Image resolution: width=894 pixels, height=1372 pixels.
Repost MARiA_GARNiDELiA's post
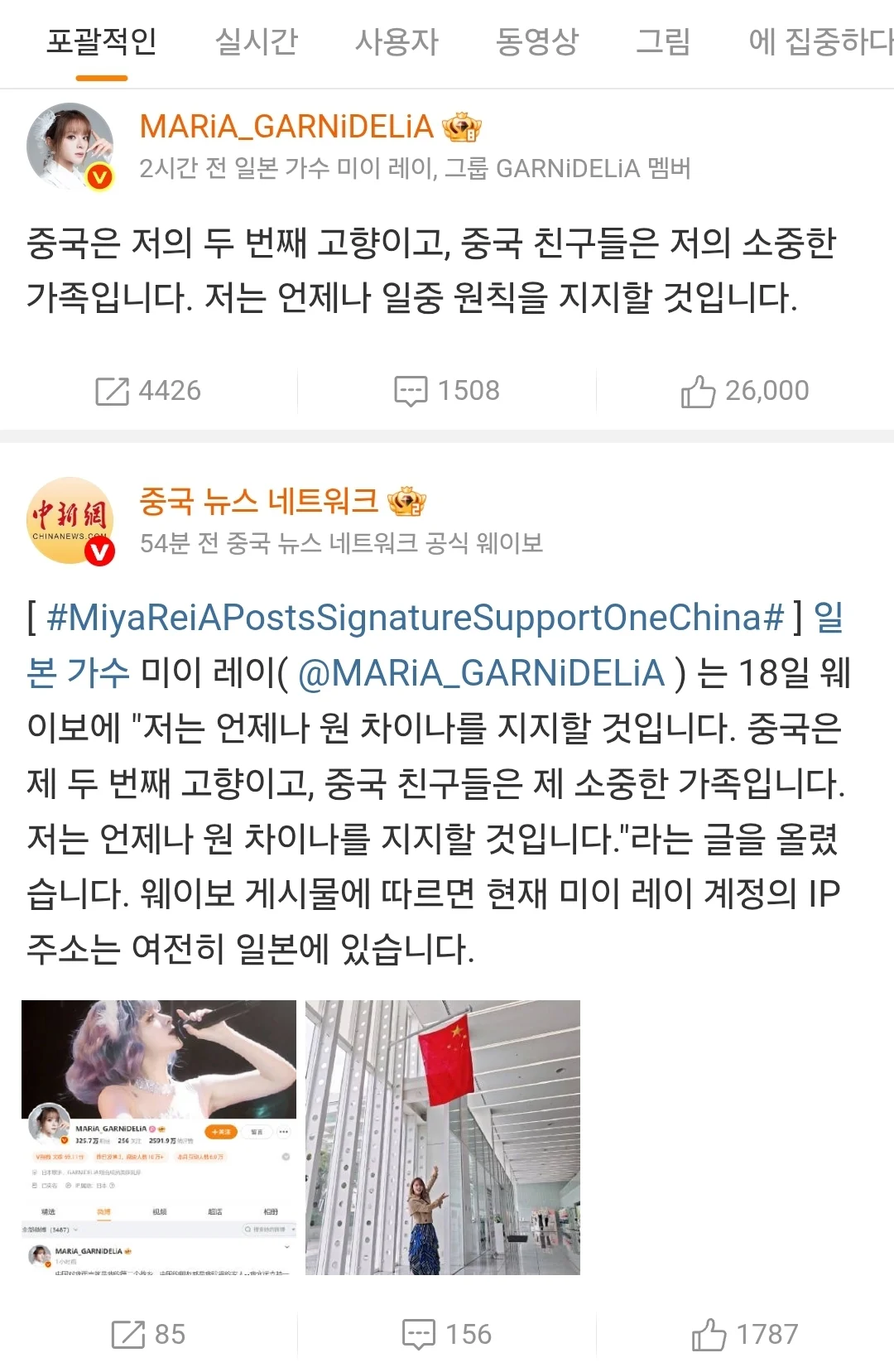(x=148, y=391)
